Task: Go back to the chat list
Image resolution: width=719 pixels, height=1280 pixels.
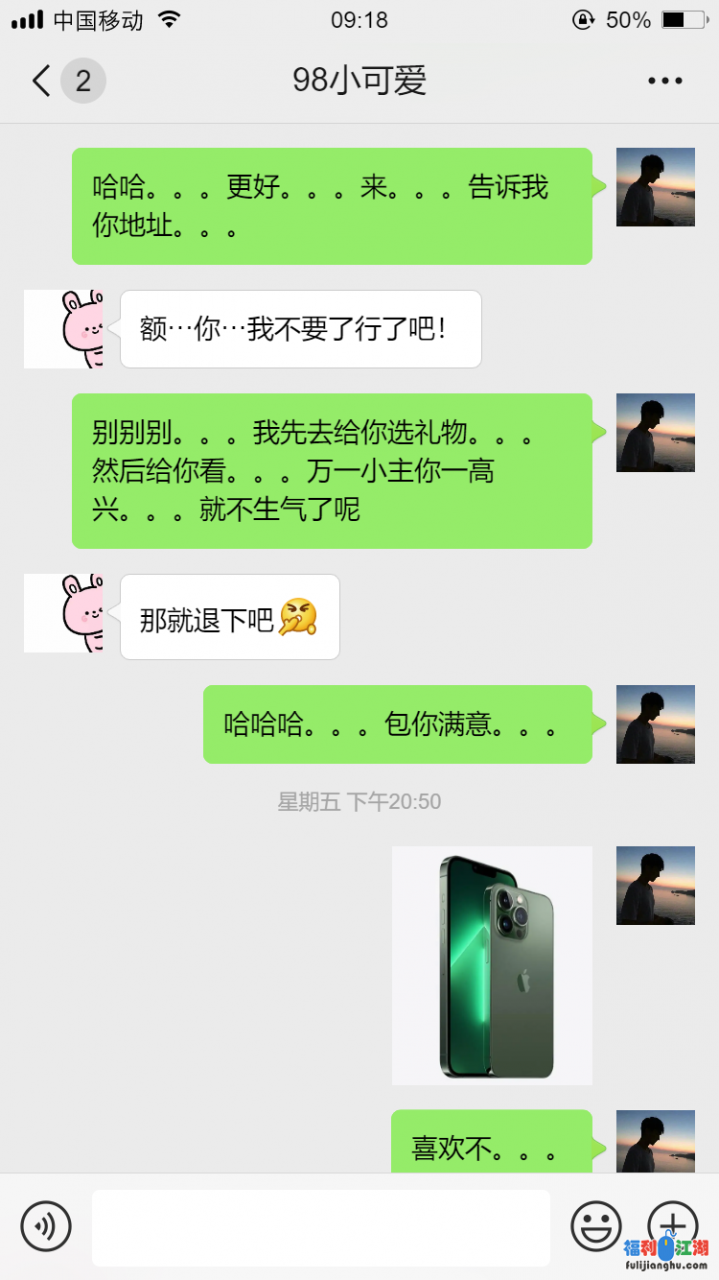Action: 42,81
